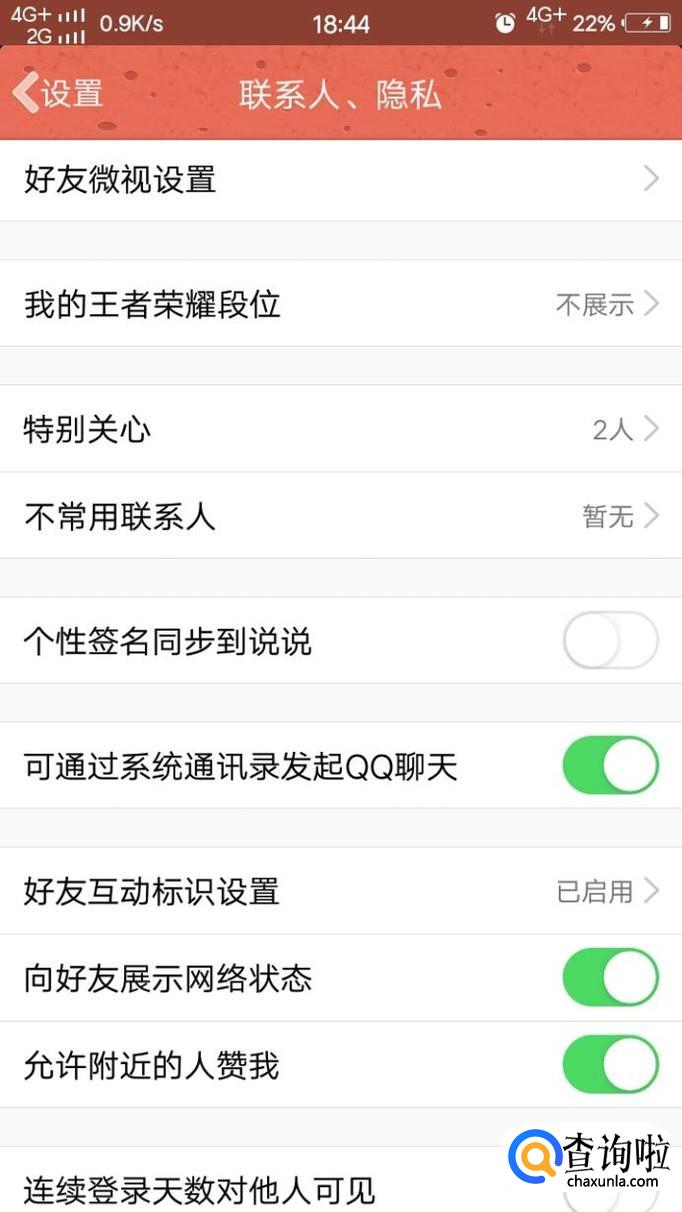Turn off 可通过系统通讯录发起QQ聊天

[610, 767]
